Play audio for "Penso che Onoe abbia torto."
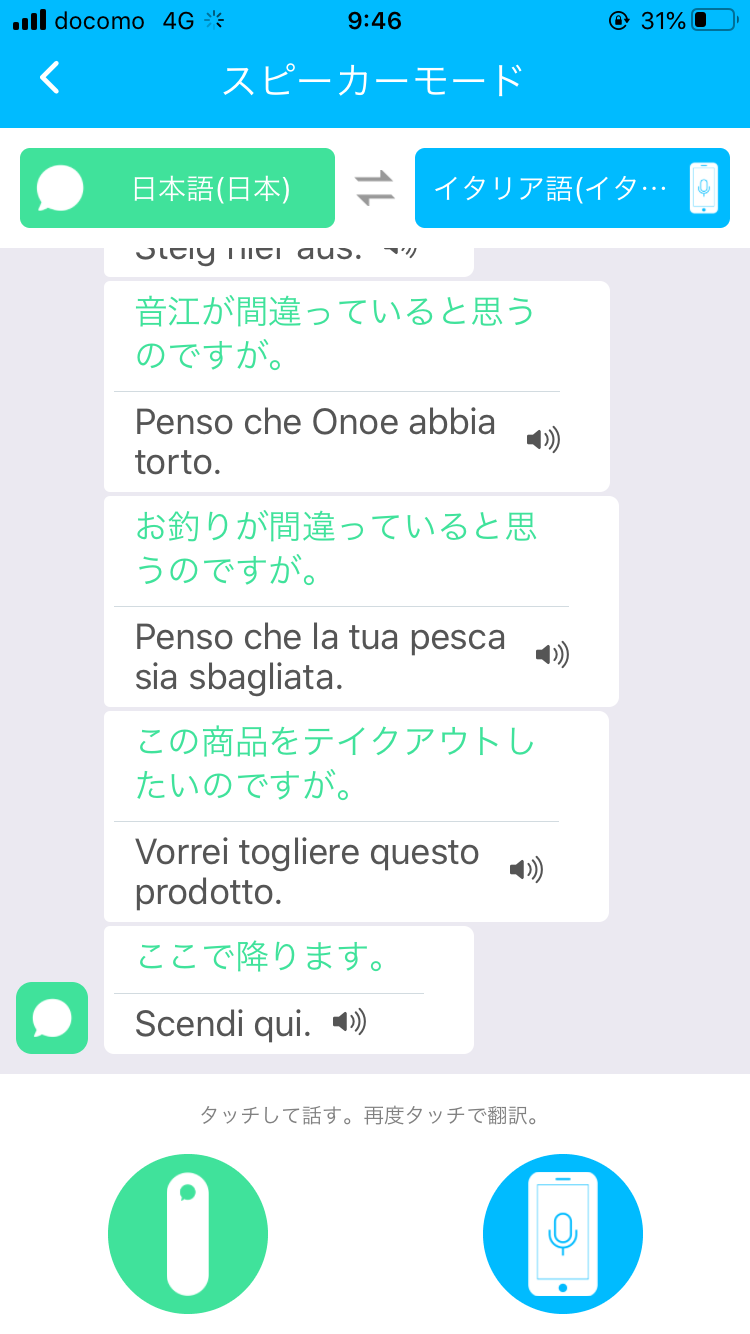 (543, 440)
